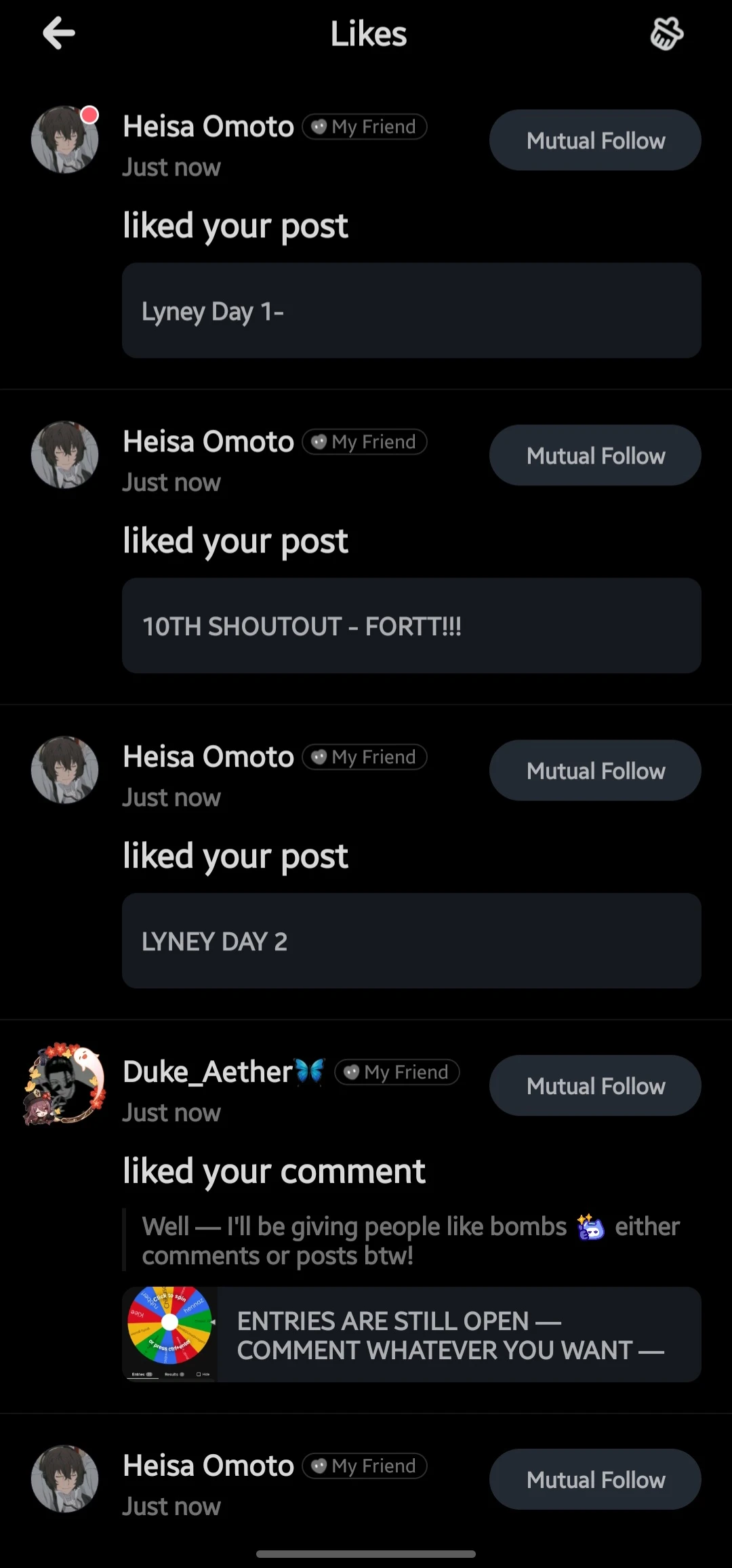
Task: Tap the red unread dot on the top avatar
Action: point(89,114)
